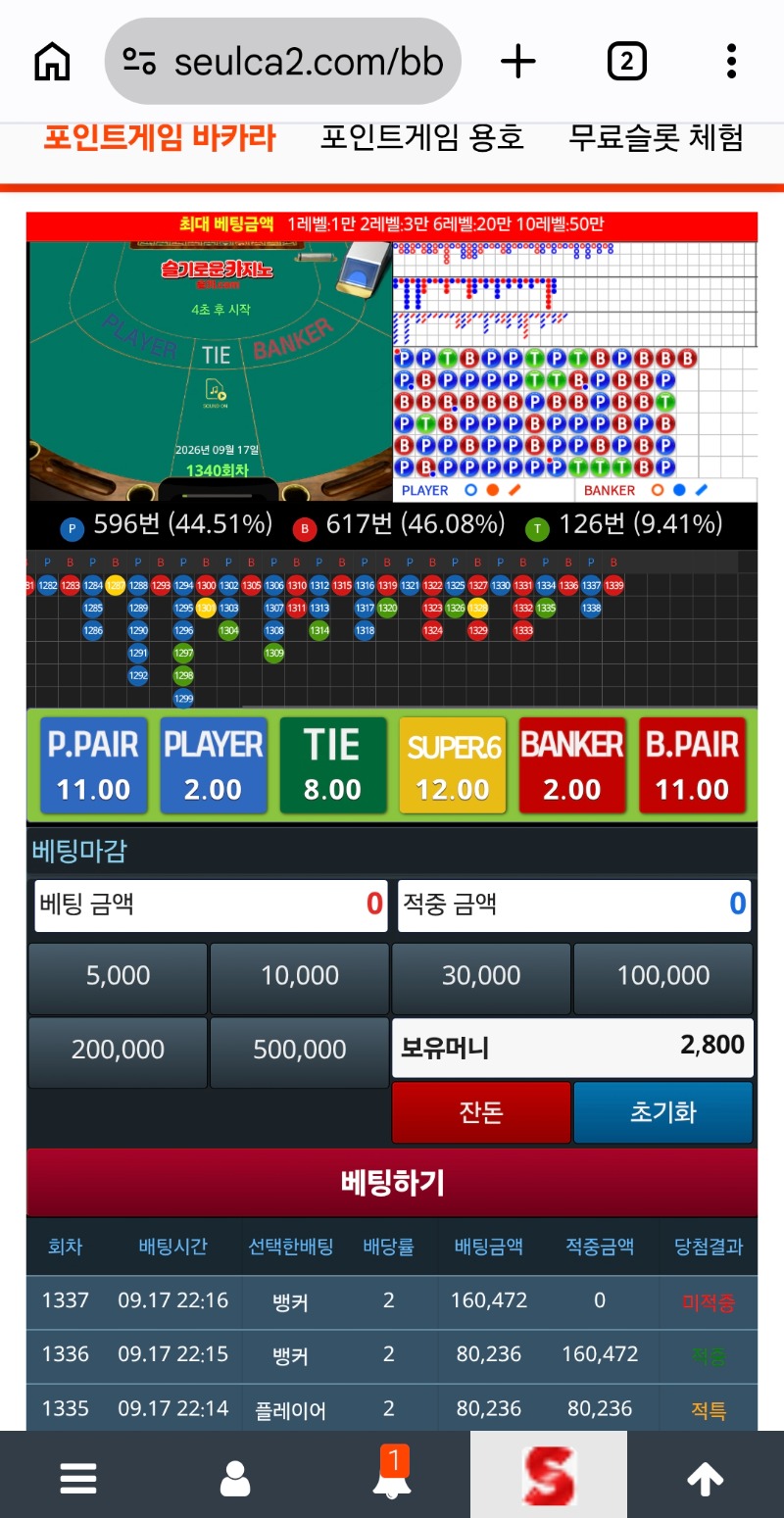This screenshot has height=1518, width=784.
Task: Switch to 무료슬롯 체험 tab
Action: 656,137
